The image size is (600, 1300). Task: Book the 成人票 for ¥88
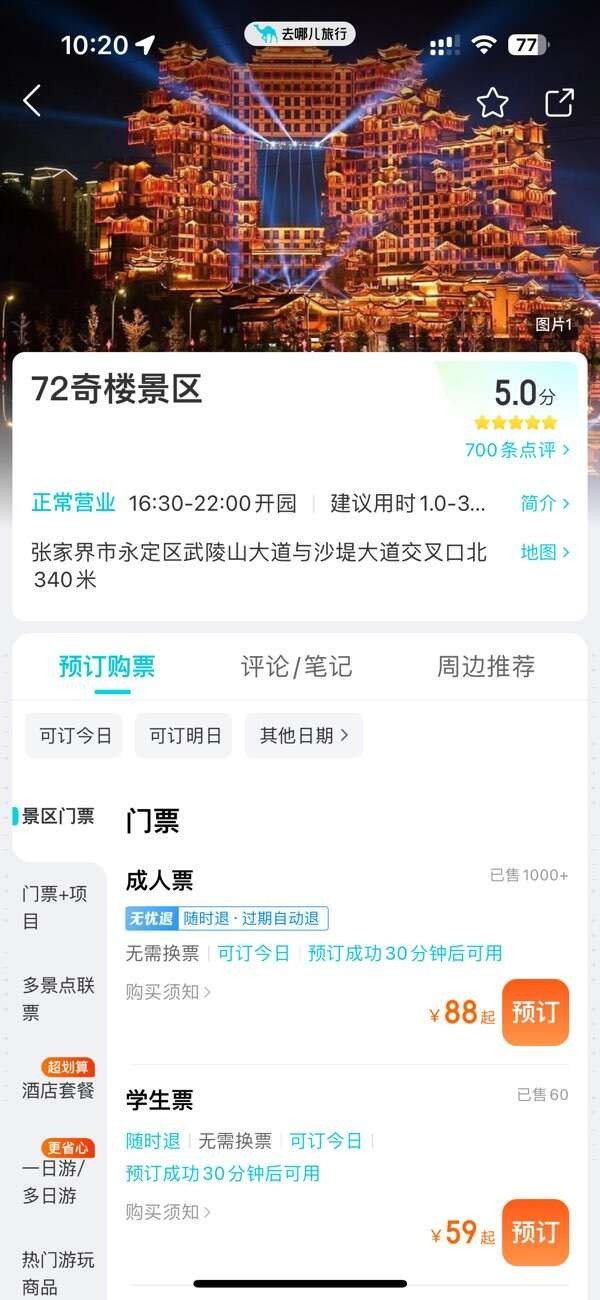tap(535, 1012)
